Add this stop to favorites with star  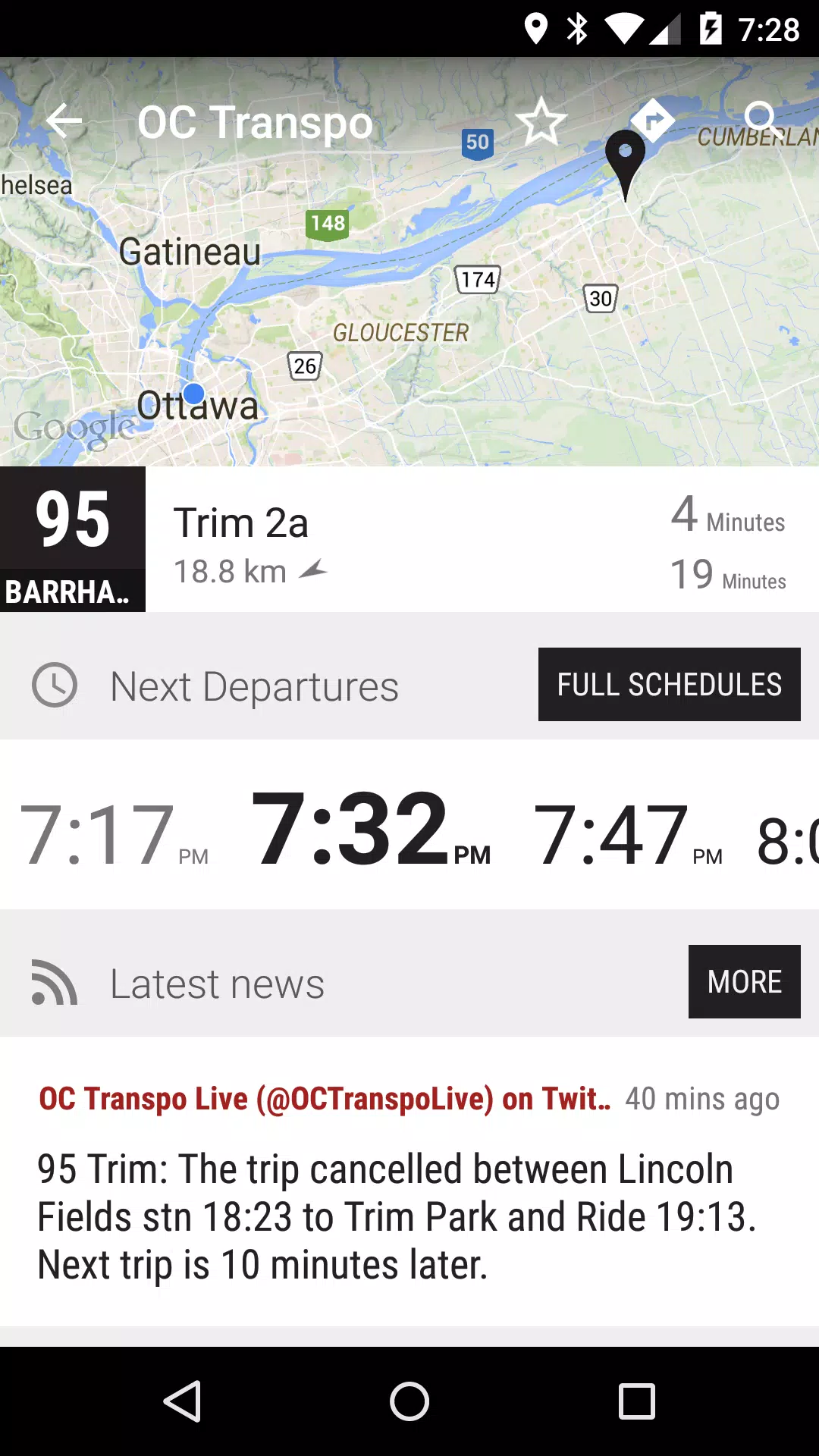(x=541, y=121)
